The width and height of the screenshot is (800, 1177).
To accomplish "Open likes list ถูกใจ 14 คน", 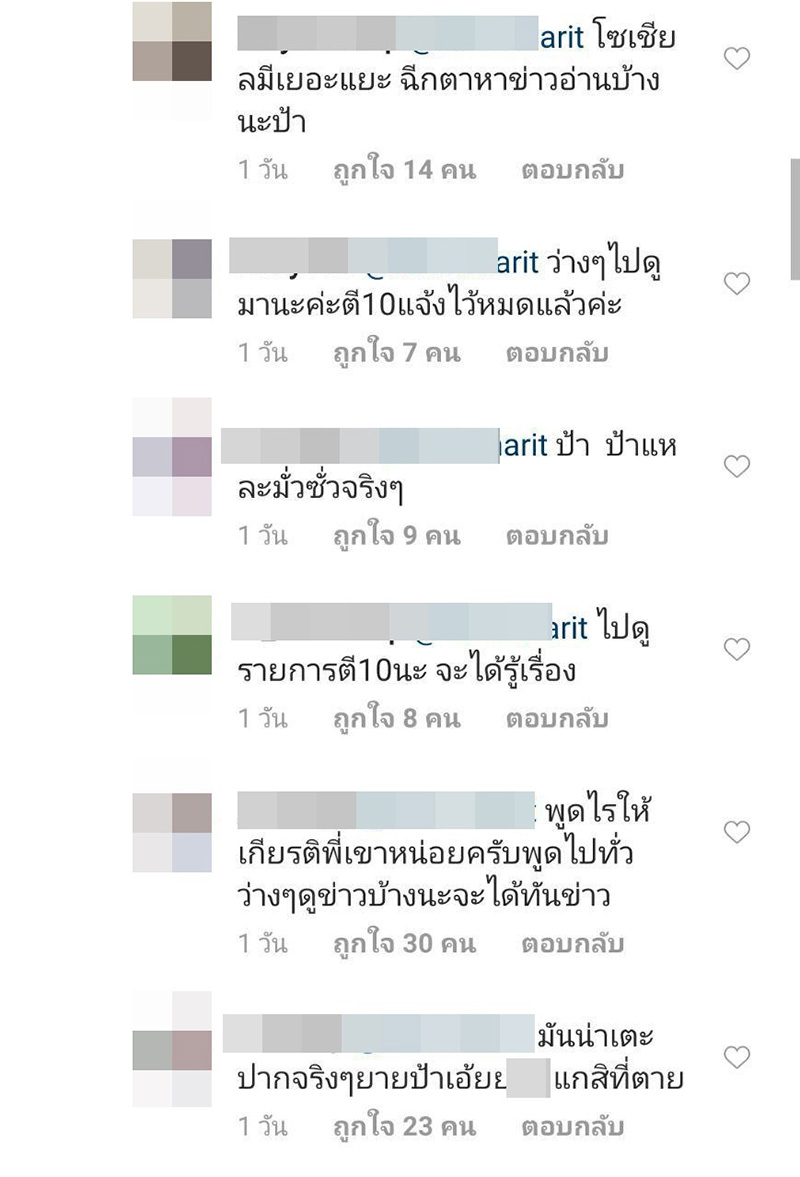I will pyautogui.click(x=404, y=170).
